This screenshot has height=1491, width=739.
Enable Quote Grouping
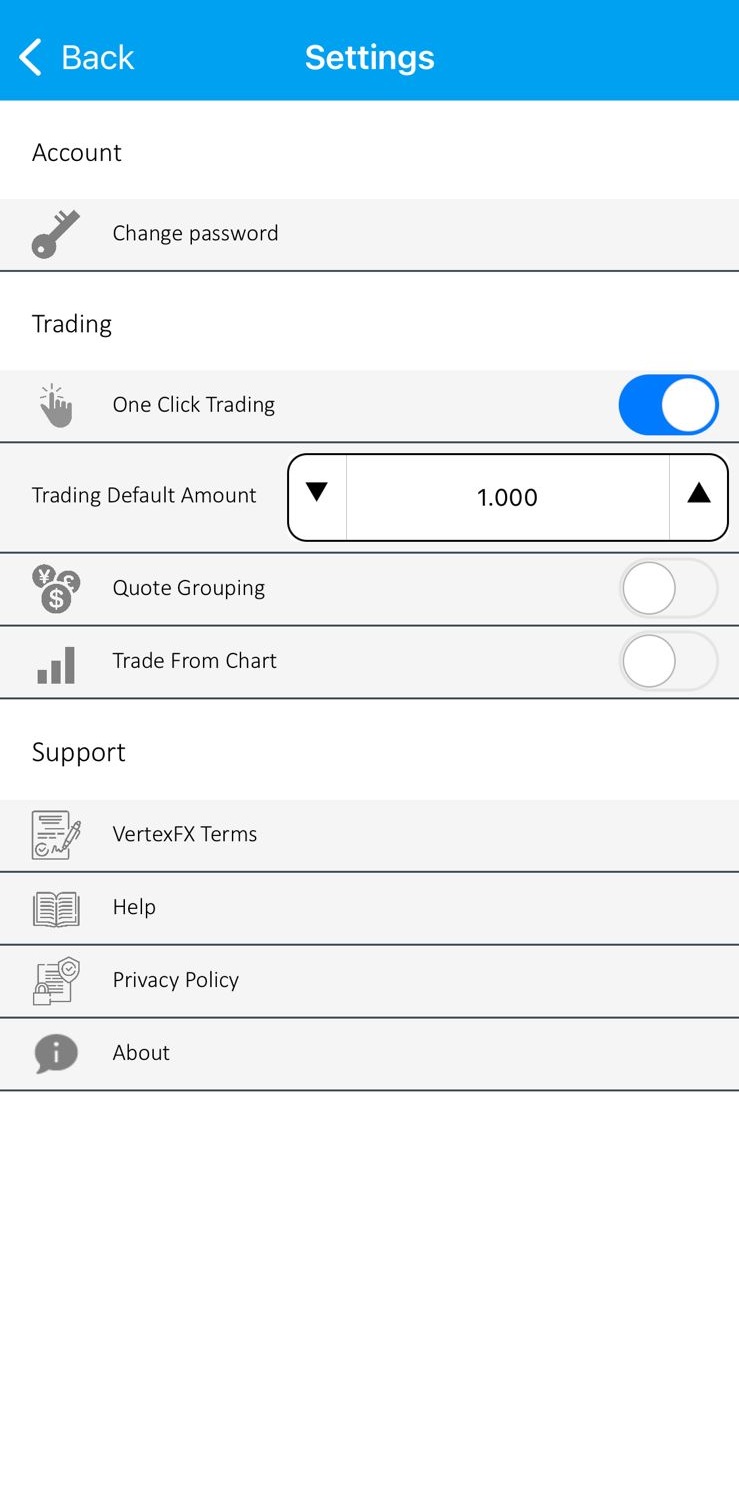(668, 588)
